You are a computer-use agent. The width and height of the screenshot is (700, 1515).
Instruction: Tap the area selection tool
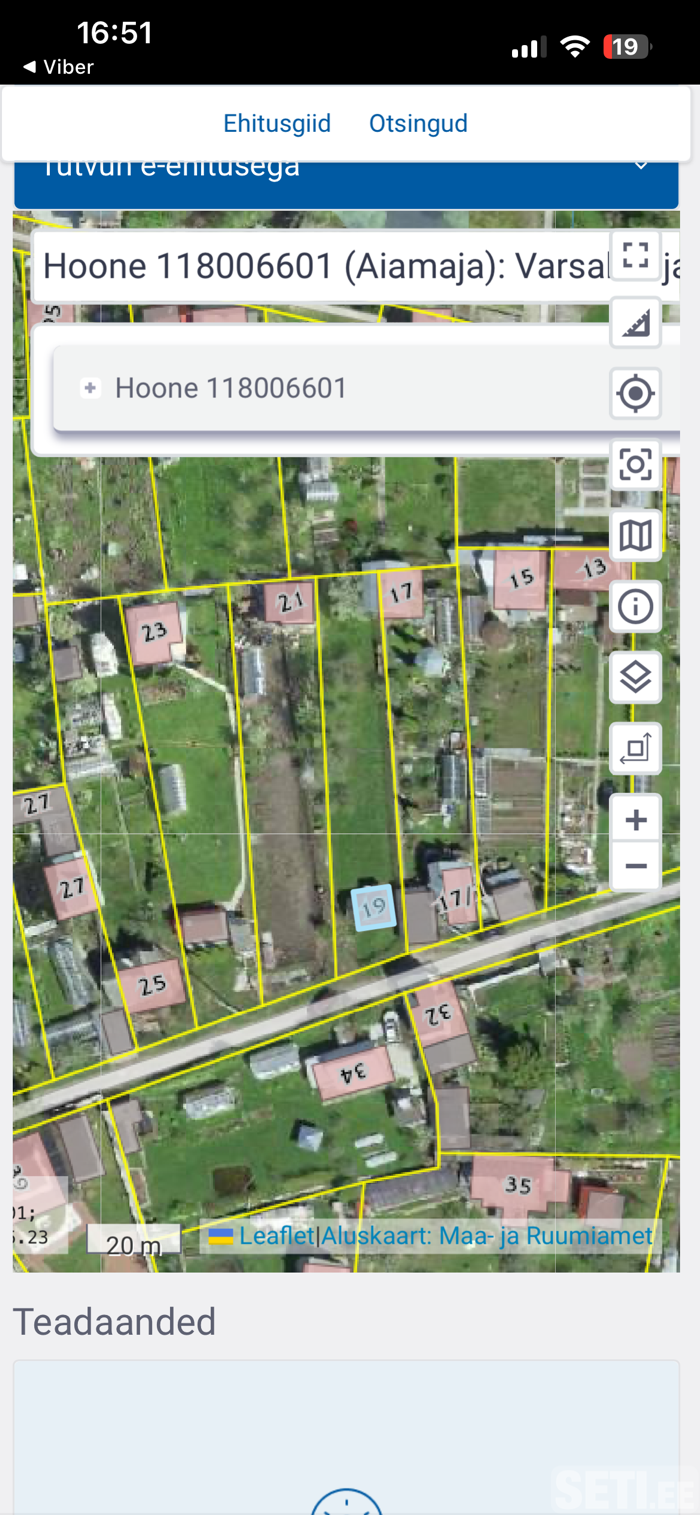click(636, 748)
